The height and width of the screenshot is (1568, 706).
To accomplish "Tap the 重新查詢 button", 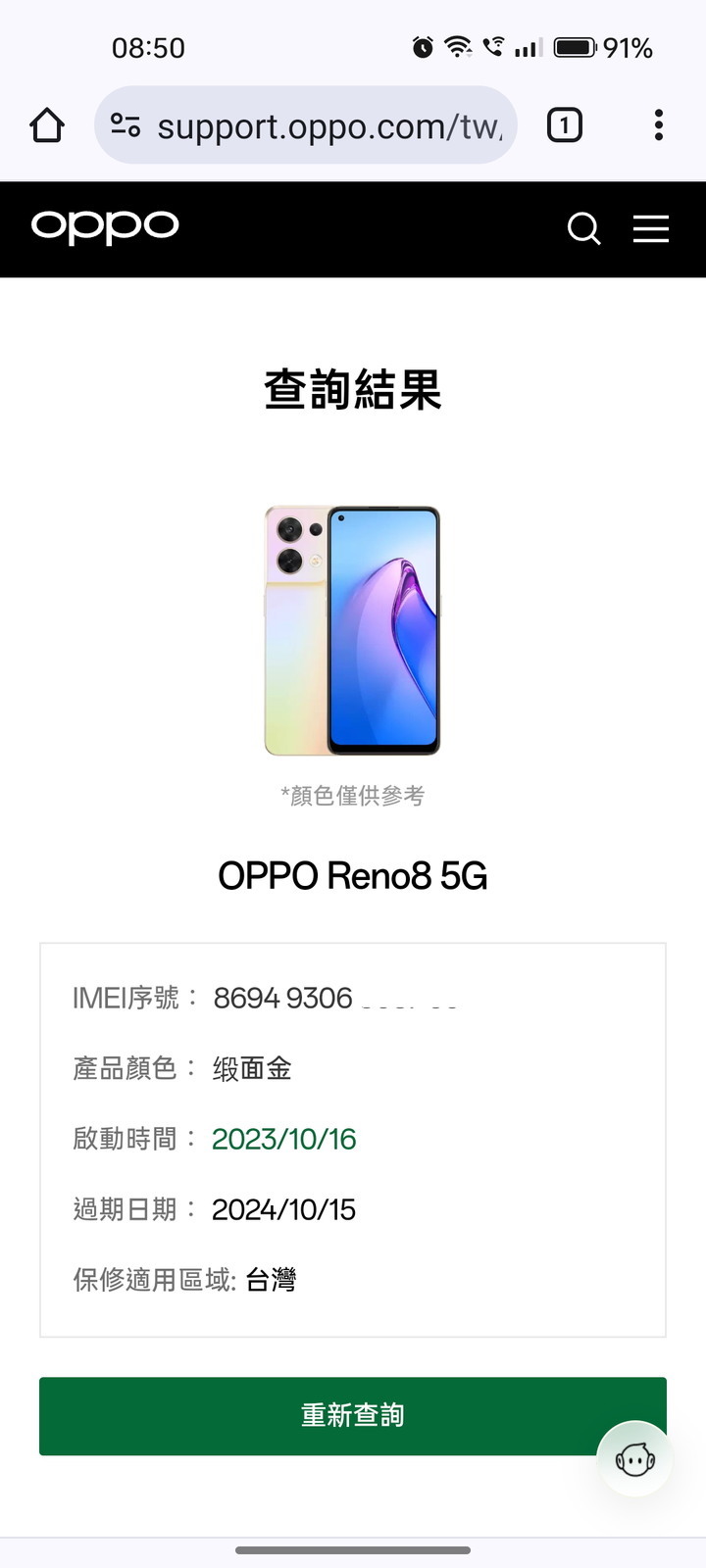I will point(353,1416).
